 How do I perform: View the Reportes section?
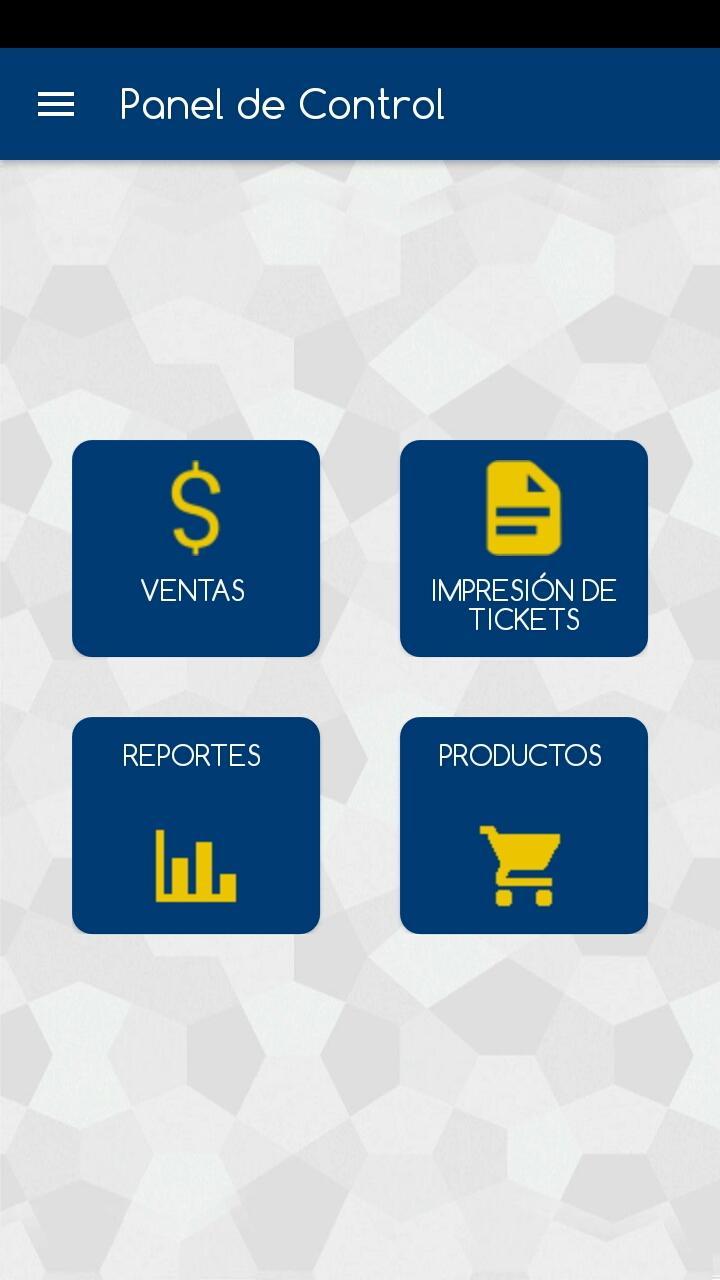coord(196,825)
